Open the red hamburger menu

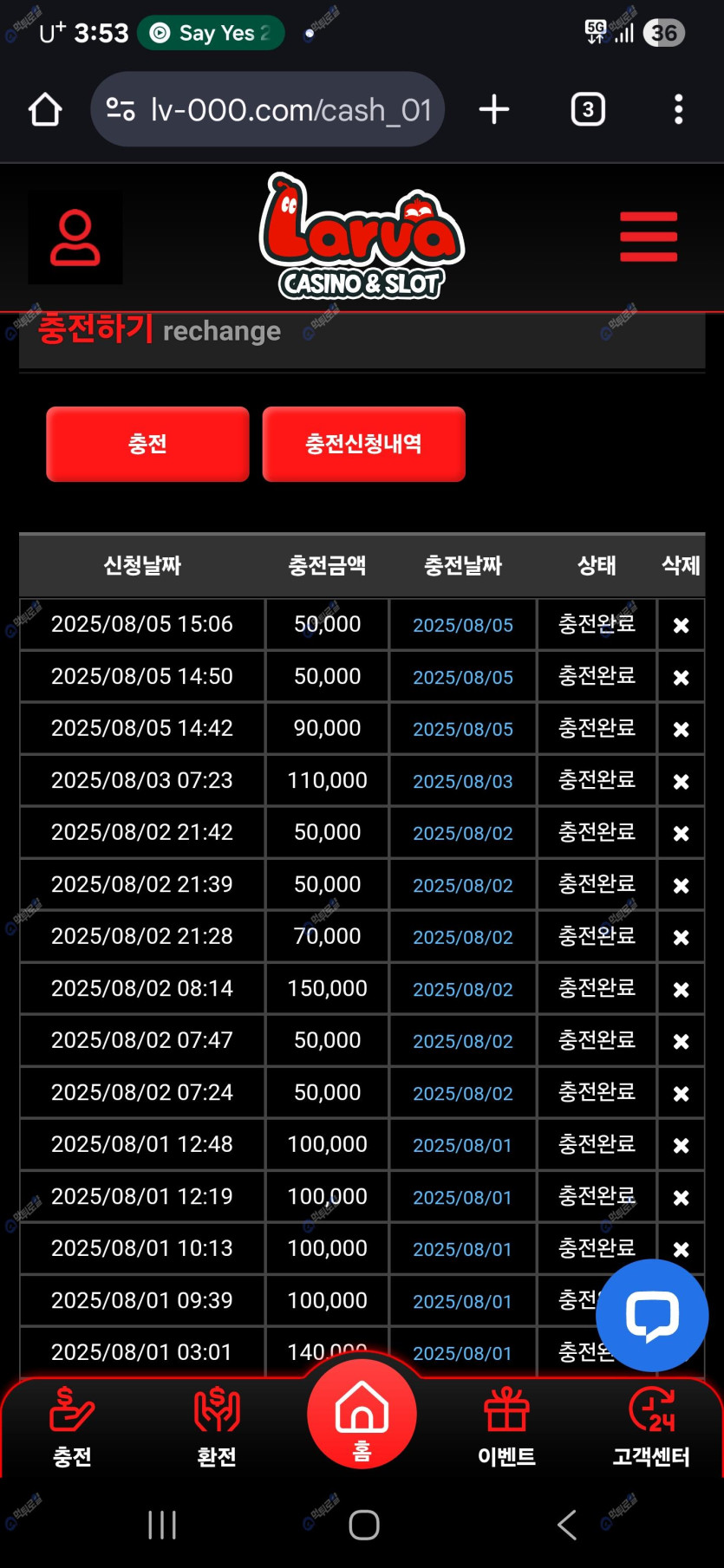click(x=648, y=237)
